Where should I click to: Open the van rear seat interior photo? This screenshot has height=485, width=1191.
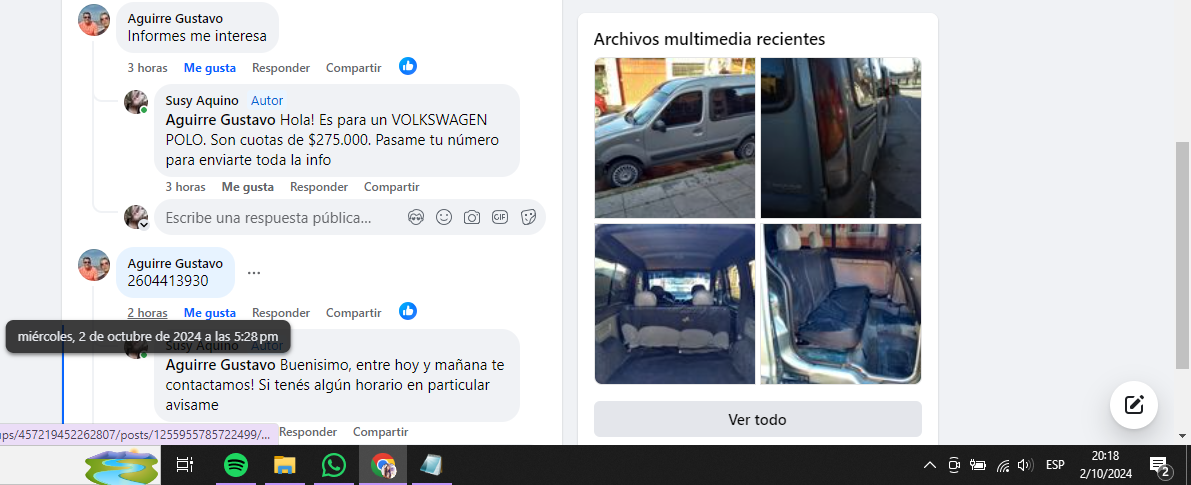pyautogui.click(x=841, y=304)
